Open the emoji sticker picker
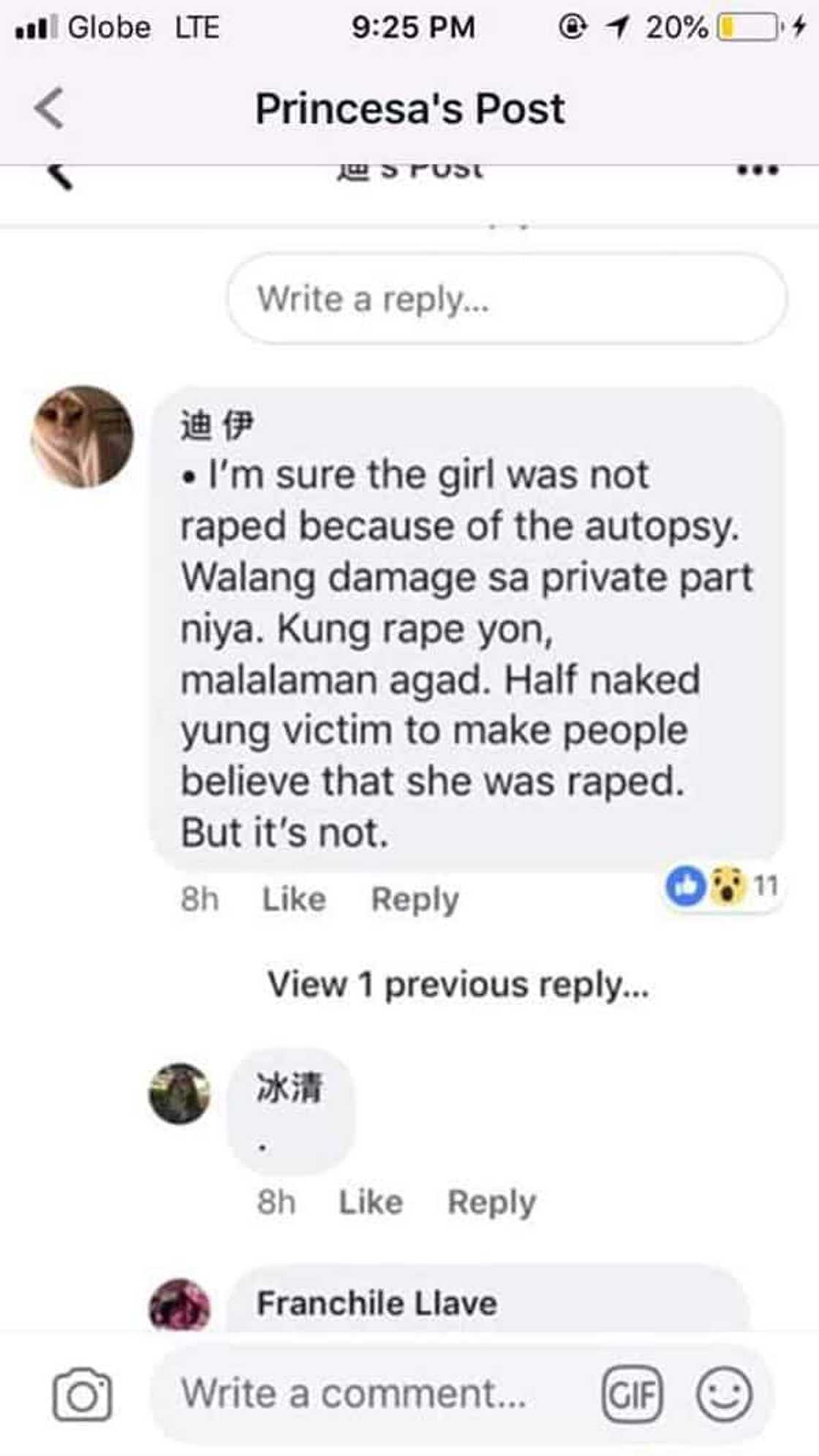Viewport: 819px width, 1456px height. [724, 1394]
